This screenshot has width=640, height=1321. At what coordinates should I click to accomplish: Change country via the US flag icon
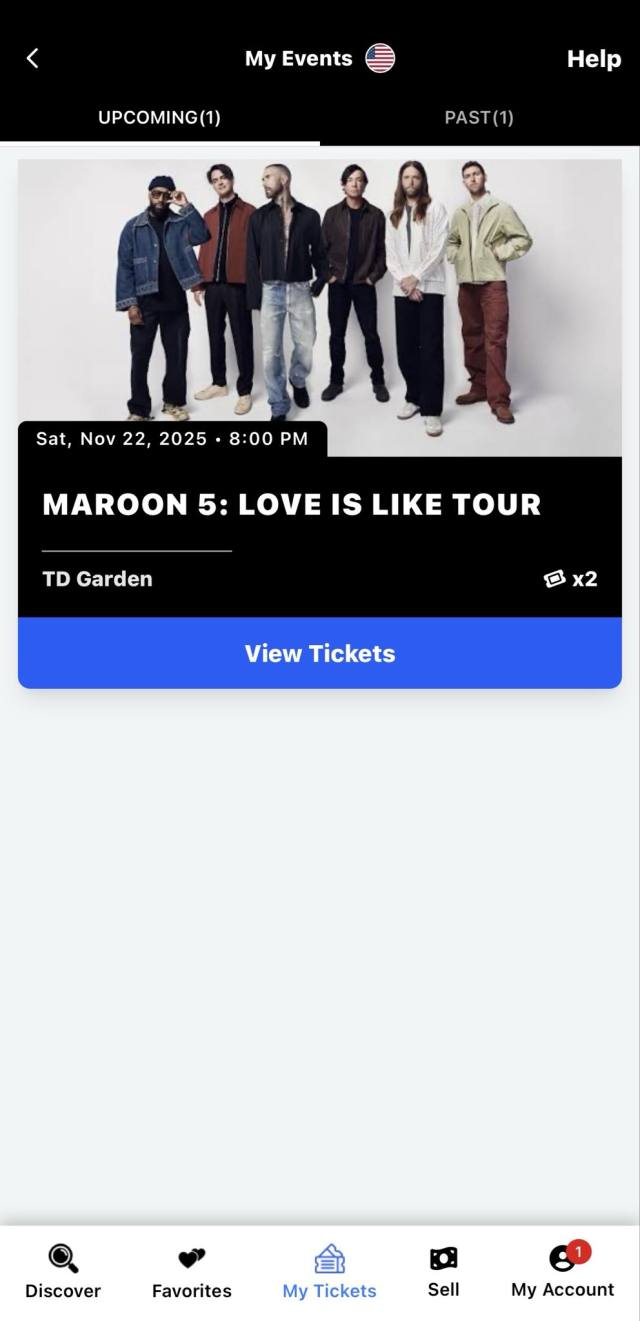pos(380,58)
